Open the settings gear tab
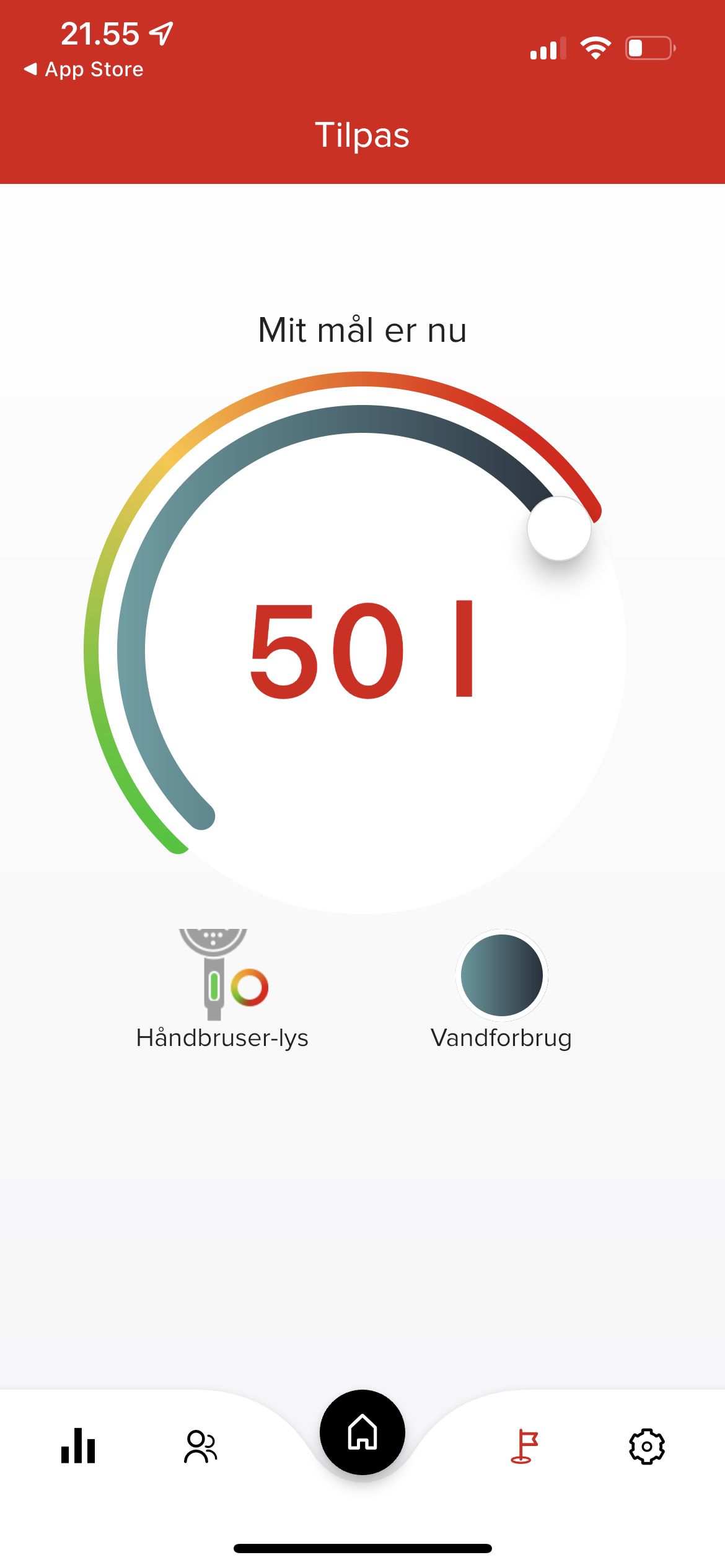 [647, 1446]
